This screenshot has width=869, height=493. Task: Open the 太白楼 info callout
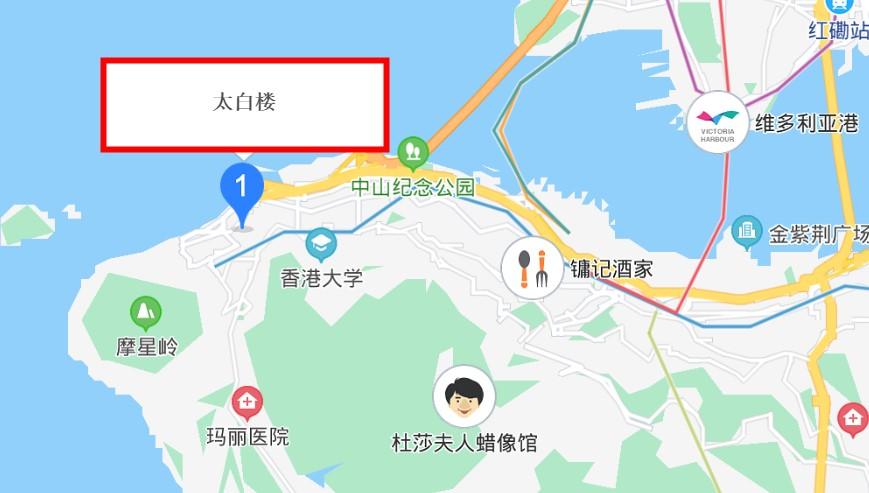tap(244, 105)
